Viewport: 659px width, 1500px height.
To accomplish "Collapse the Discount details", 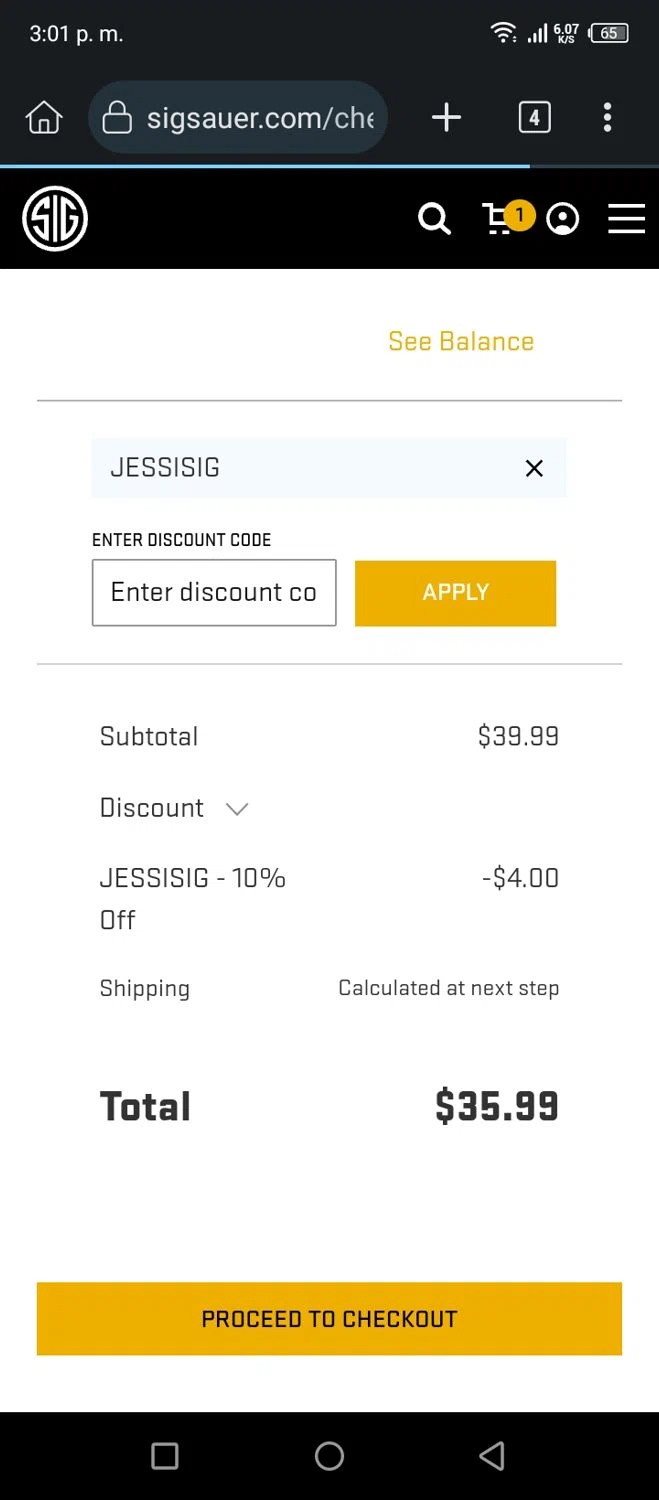I will click(237, 809).
